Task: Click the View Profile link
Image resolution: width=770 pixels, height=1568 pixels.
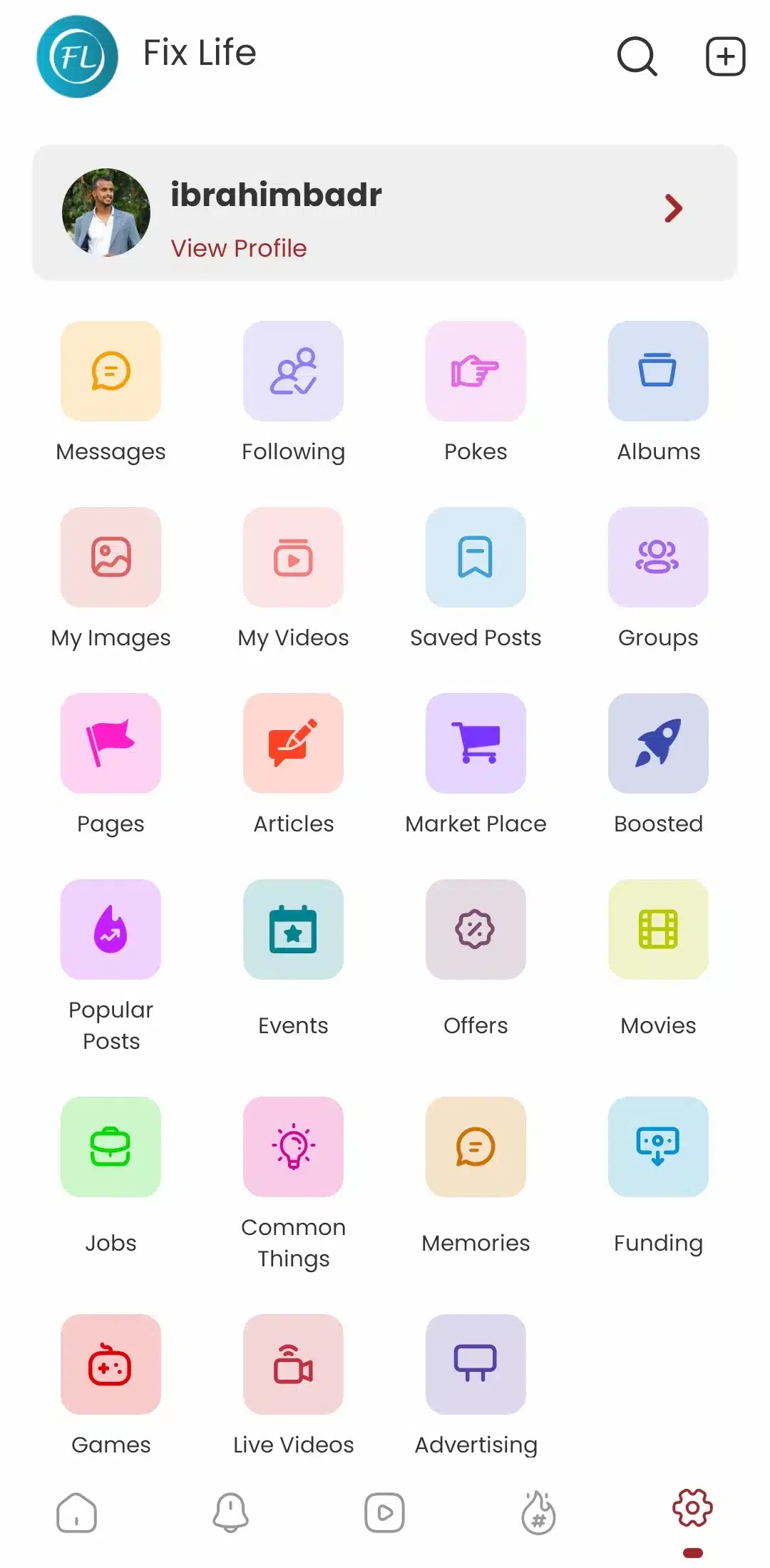Action: pos(239,248)
